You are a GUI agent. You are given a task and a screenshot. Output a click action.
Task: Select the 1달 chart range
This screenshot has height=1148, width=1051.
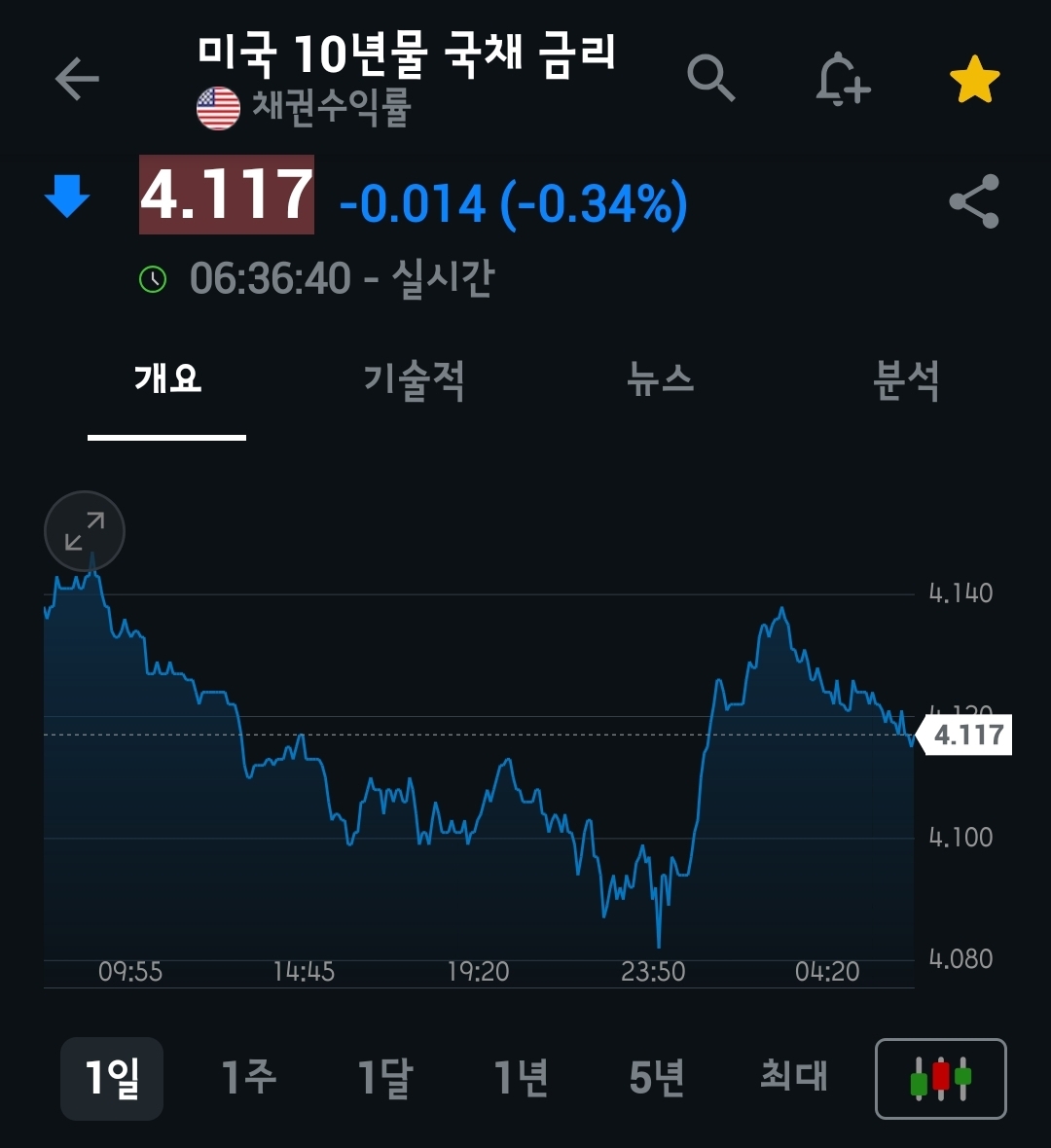click(x=385, y=1078)
